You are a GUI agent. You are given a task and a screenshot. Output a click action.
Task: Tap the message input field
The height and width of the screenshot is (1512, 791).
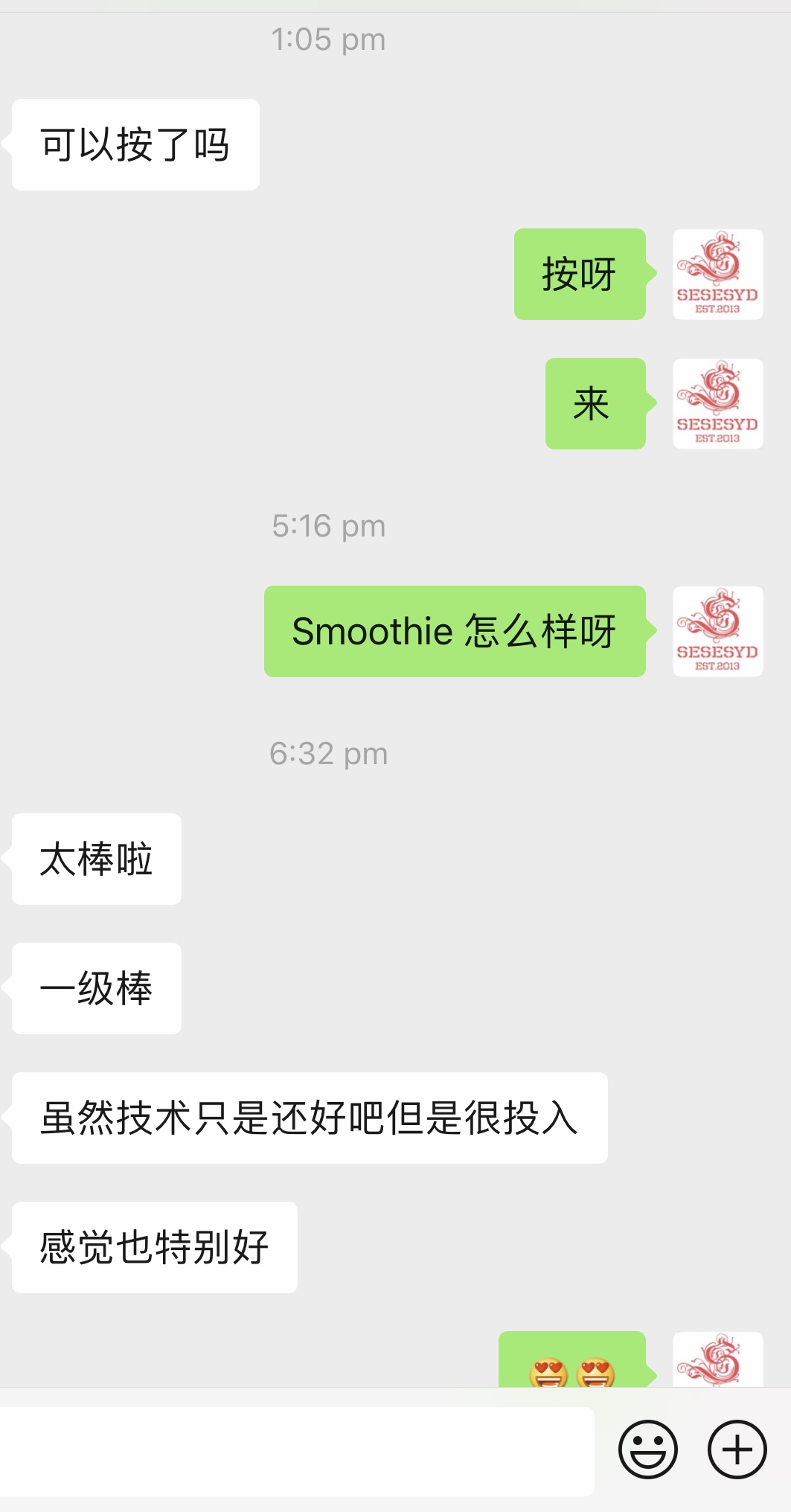pyautogui.click(x=296, y=1450)
